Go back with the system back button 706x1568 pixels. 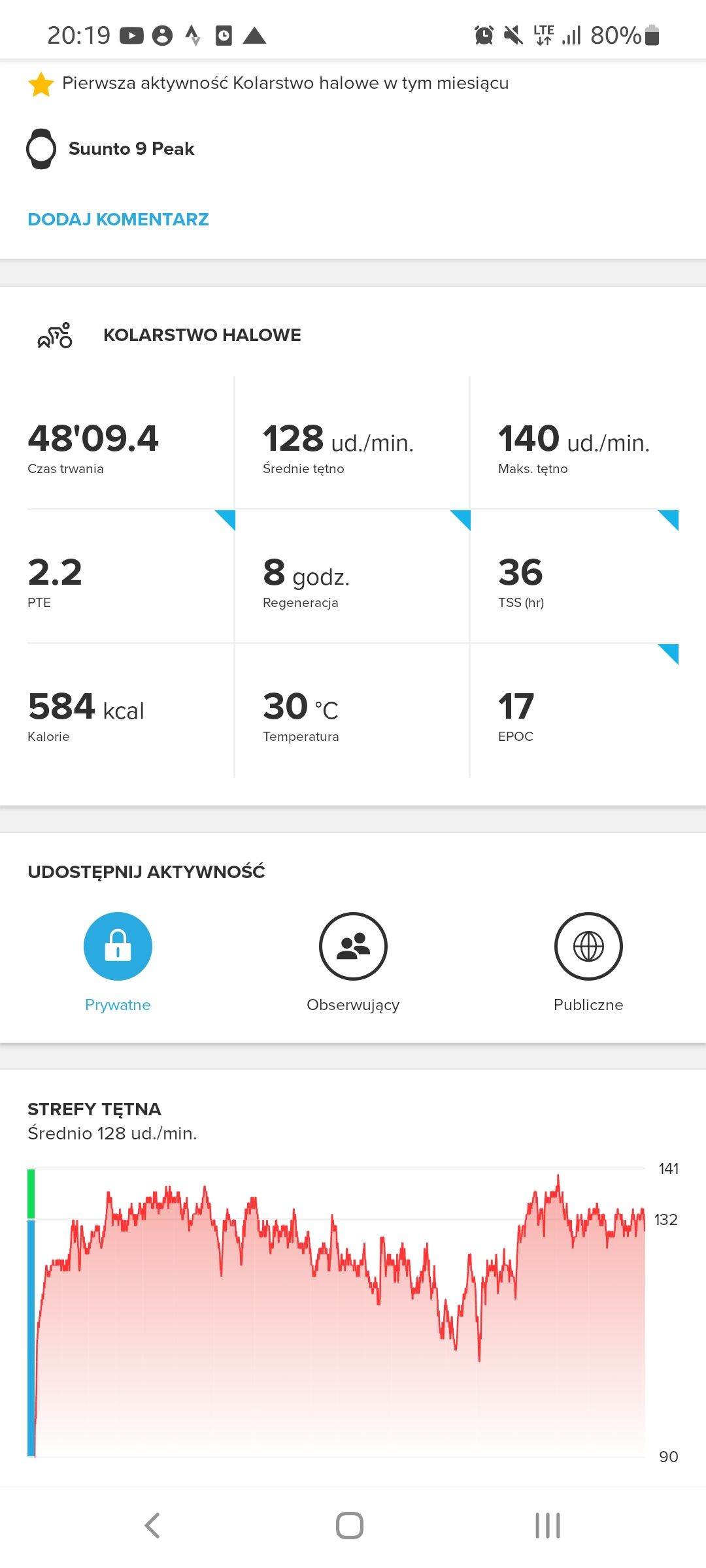point(152,1526)
